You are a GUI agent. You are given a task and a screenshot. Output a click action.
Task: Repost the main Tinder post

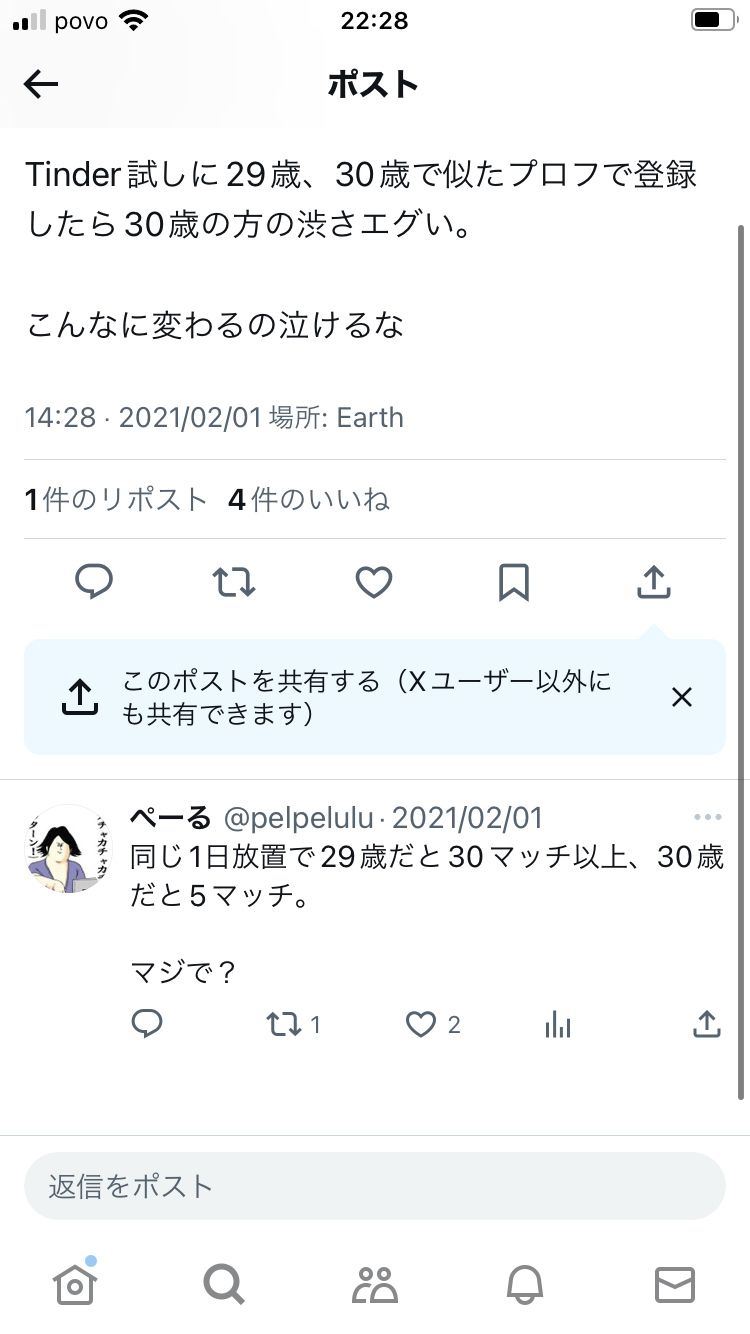pyautogui.click(x=234, y=581)
